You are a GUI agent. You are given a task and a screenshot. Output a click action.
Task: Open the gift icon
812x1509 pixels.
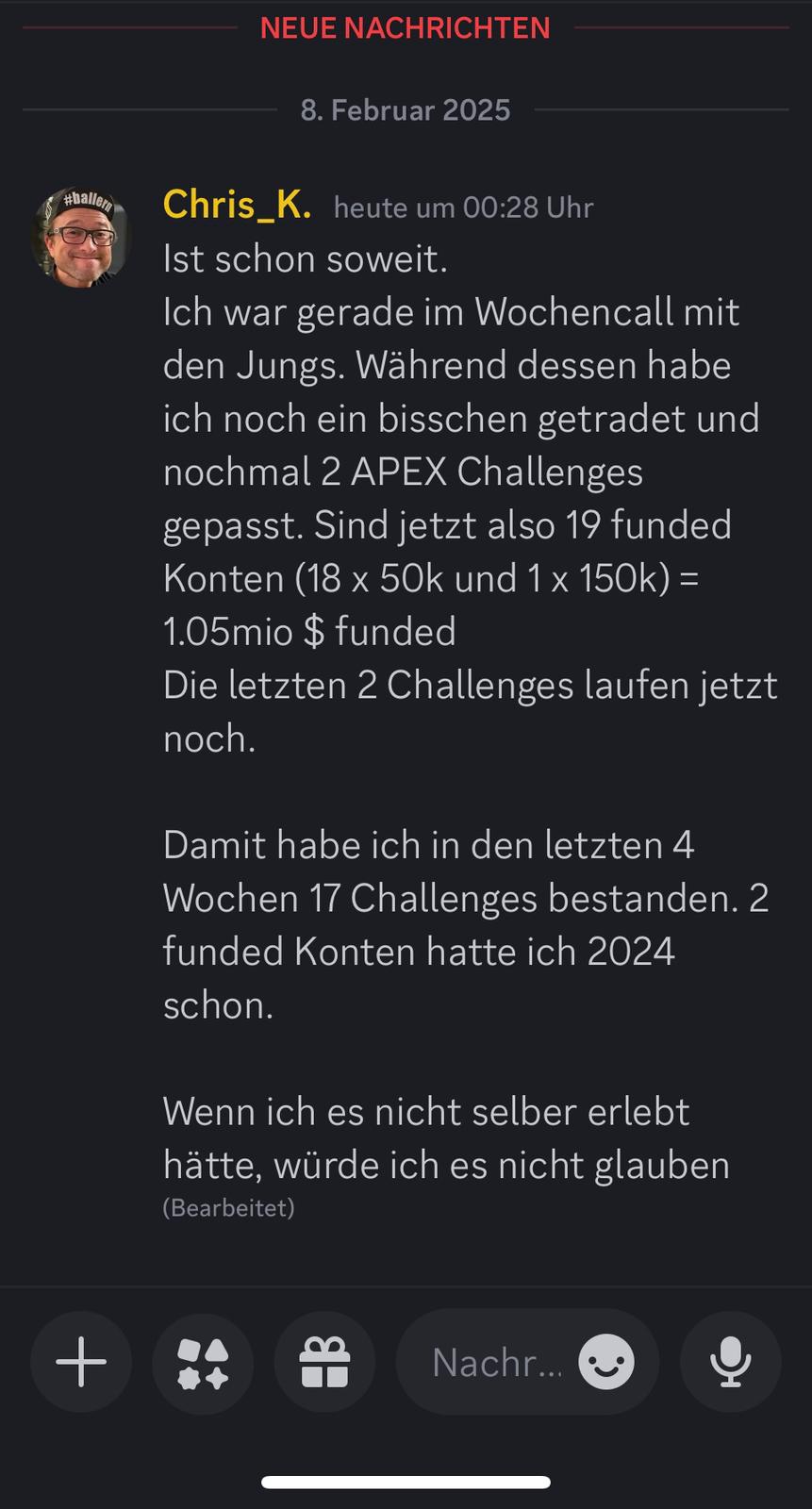[324, 1362]
